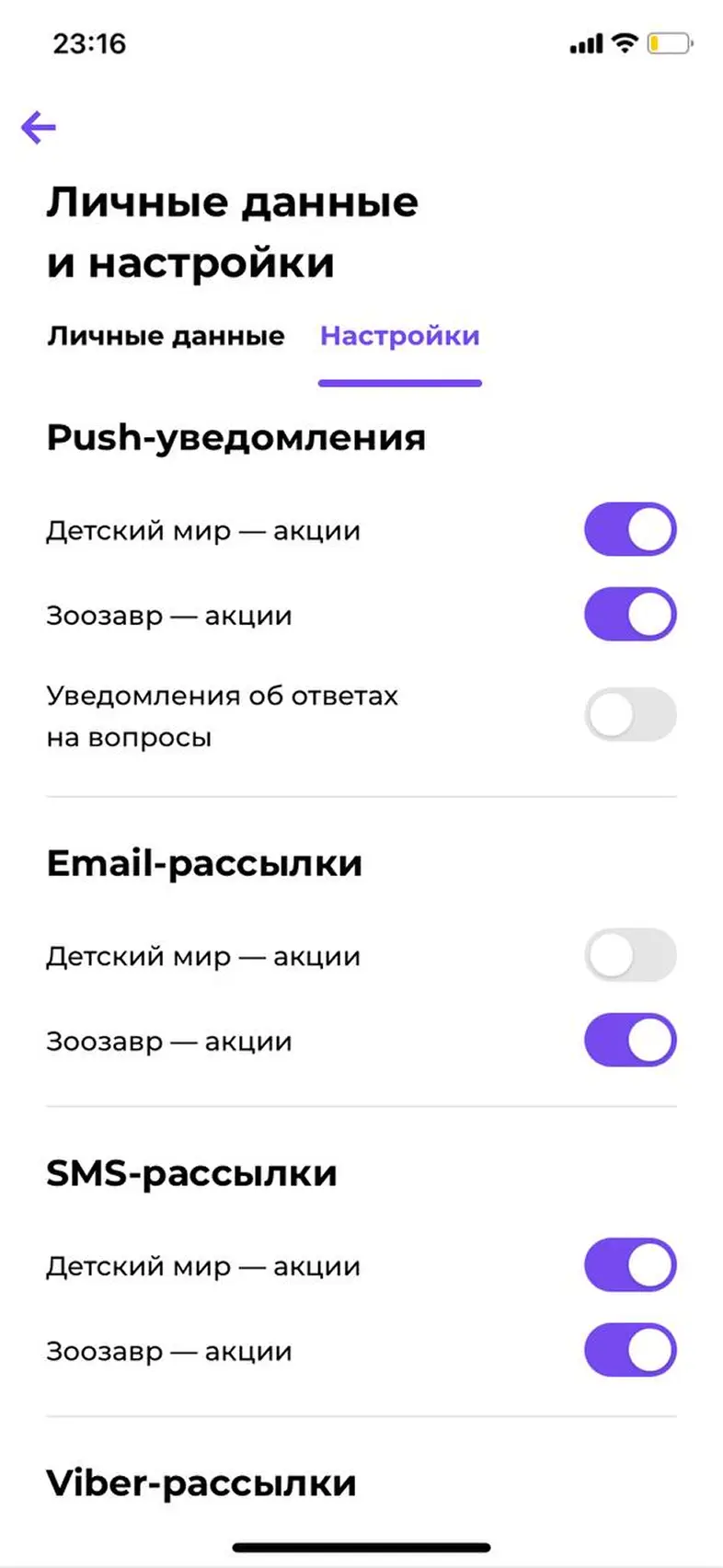Turn off SMS for Детский мир — акции
Image resolution: width=723 pixels, height=1568 pixels.
tap(630, 1264)
